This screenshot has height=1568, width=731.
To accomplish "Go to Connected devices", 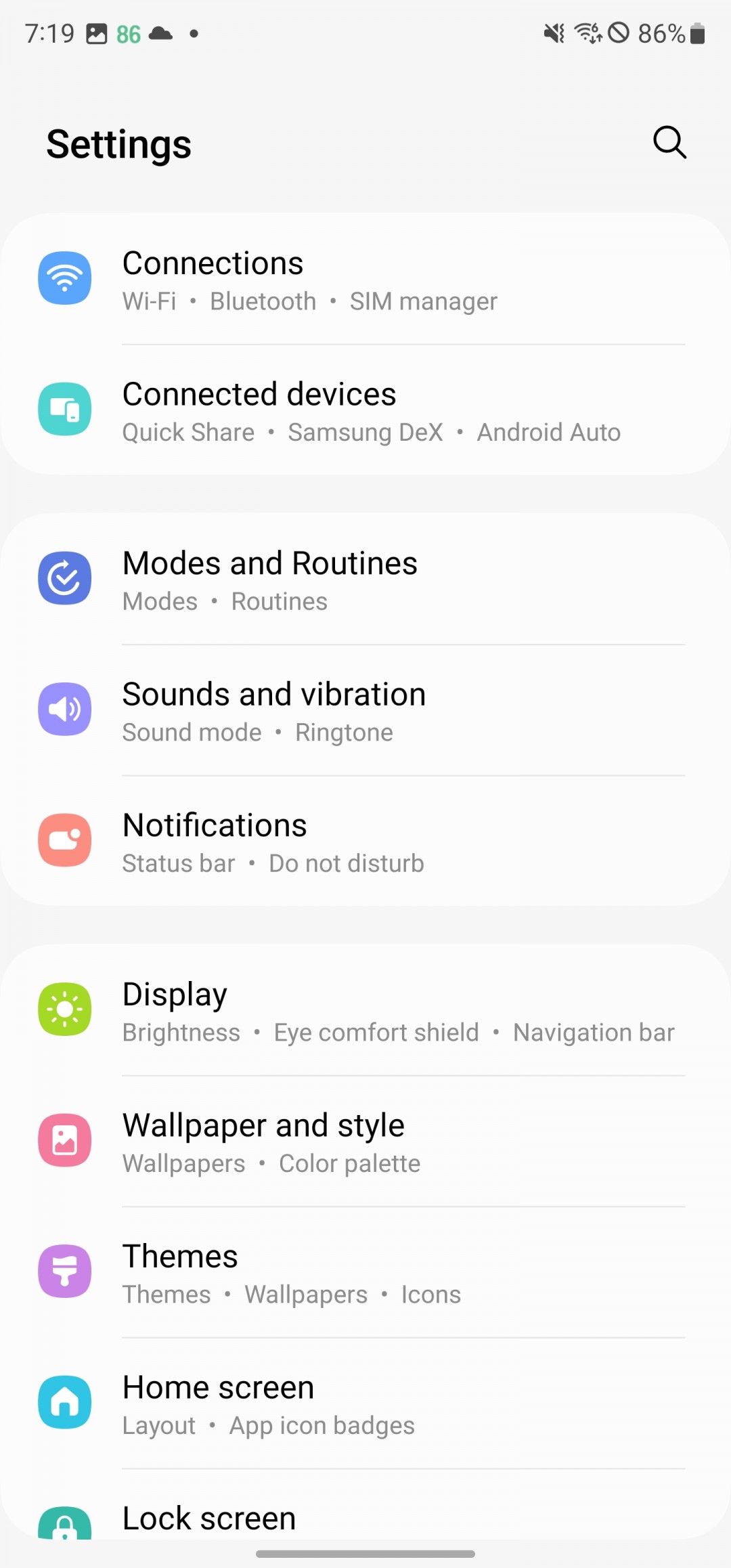I will 365,410.
